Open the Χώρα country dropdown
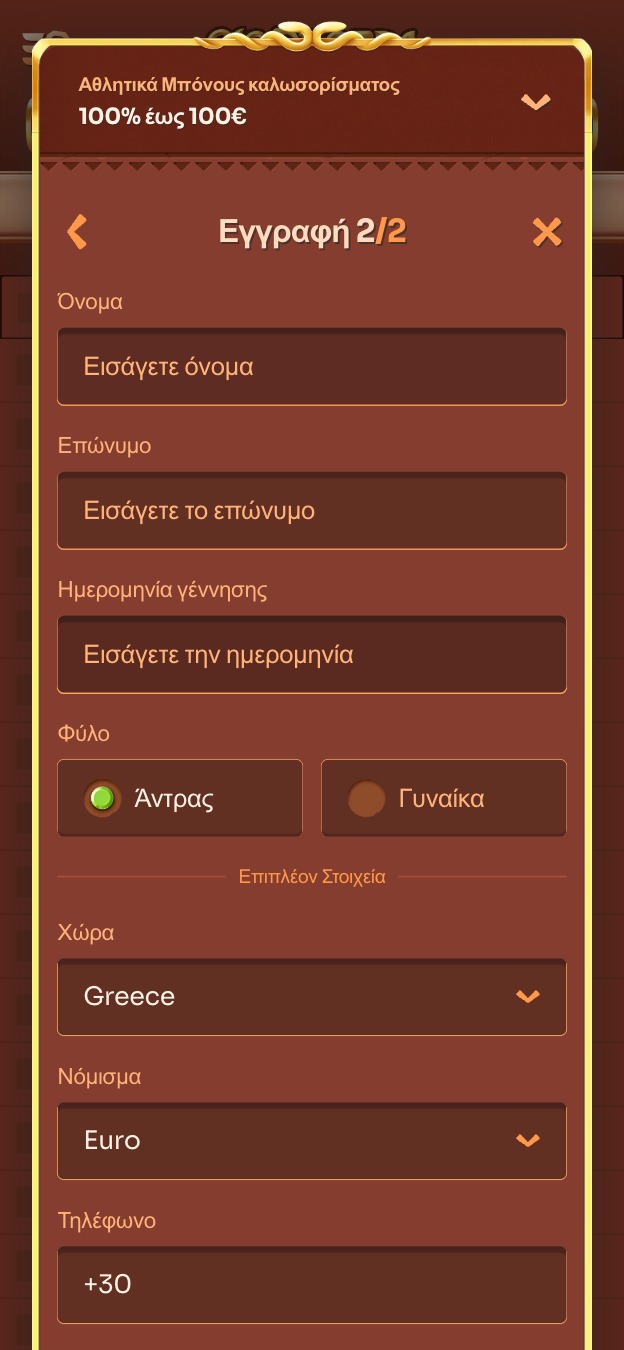624x1350 pixels. pyautogui.click(x=311, y=997)
